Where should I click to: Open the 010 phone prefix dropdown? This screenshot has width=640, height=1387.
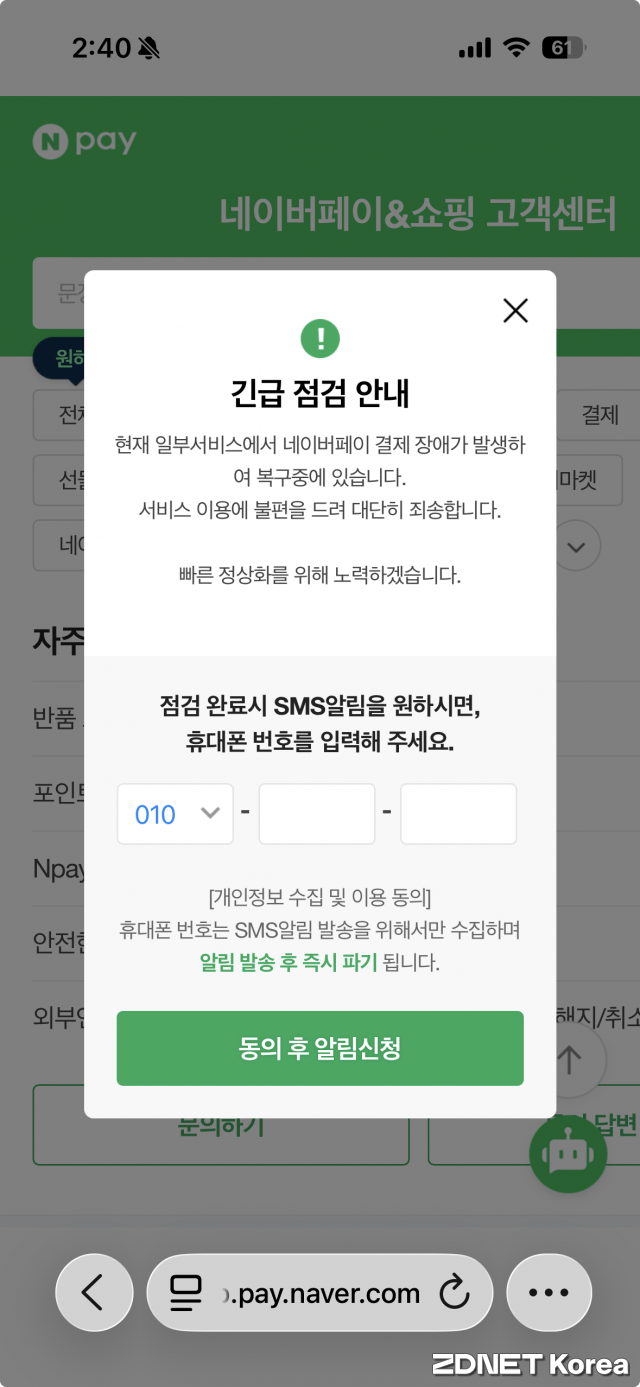[x=175, y=814]
